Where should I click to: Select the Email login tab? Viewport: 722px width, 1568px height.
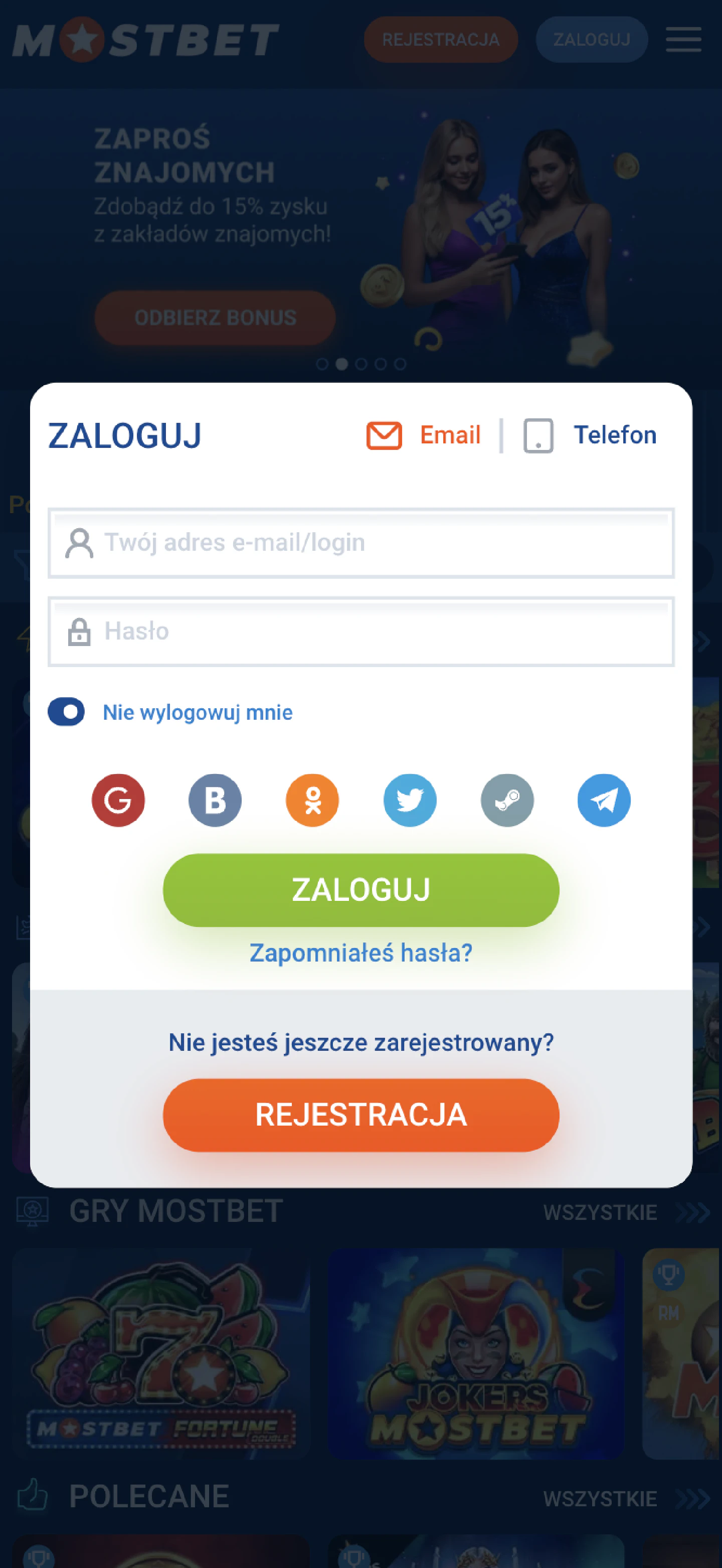point(425,435)
